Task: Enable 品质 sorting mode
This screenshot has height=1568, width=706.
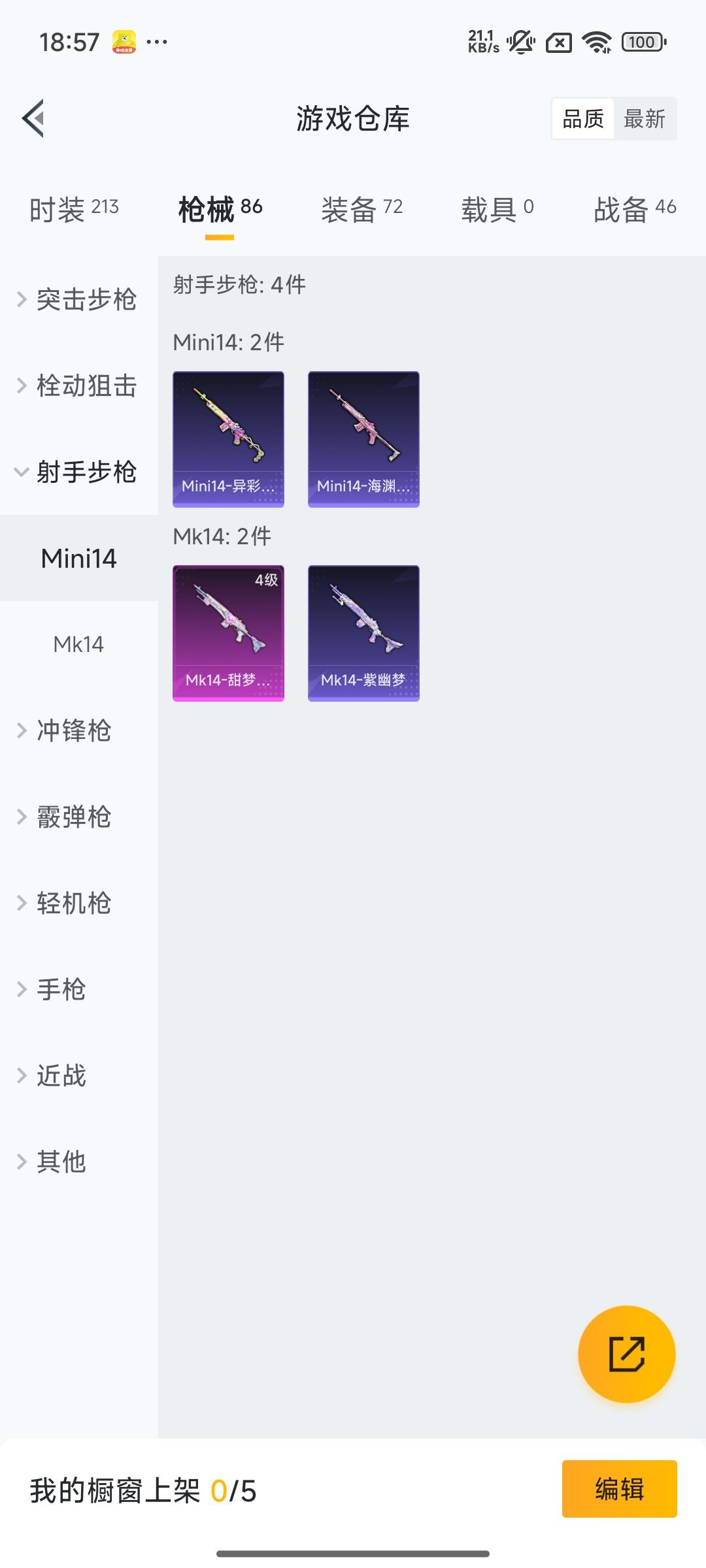Action: coord(584,118)
